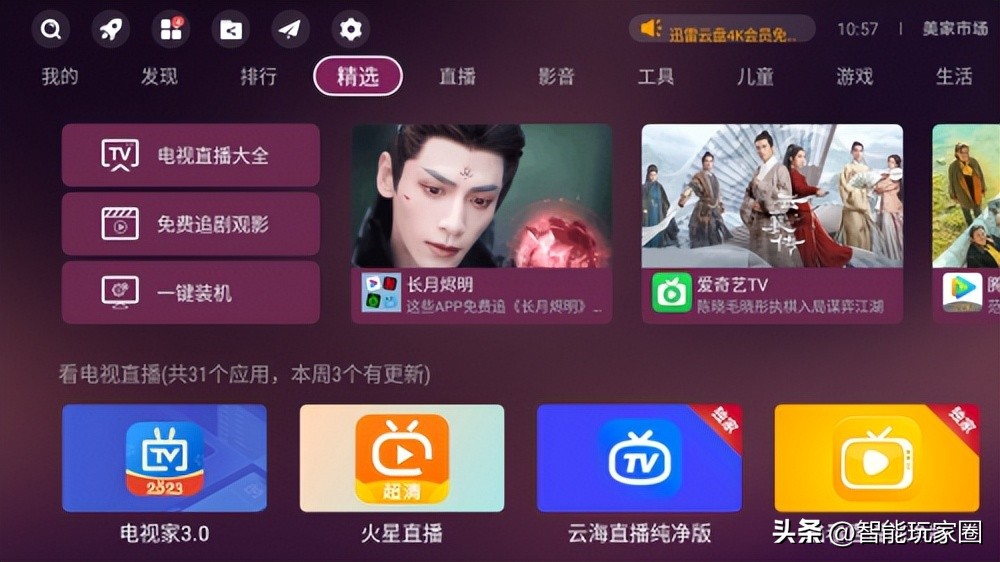Open the 长月烬明 feature card
Viewport: 1000px width, 562px height.
click(481, 223)
